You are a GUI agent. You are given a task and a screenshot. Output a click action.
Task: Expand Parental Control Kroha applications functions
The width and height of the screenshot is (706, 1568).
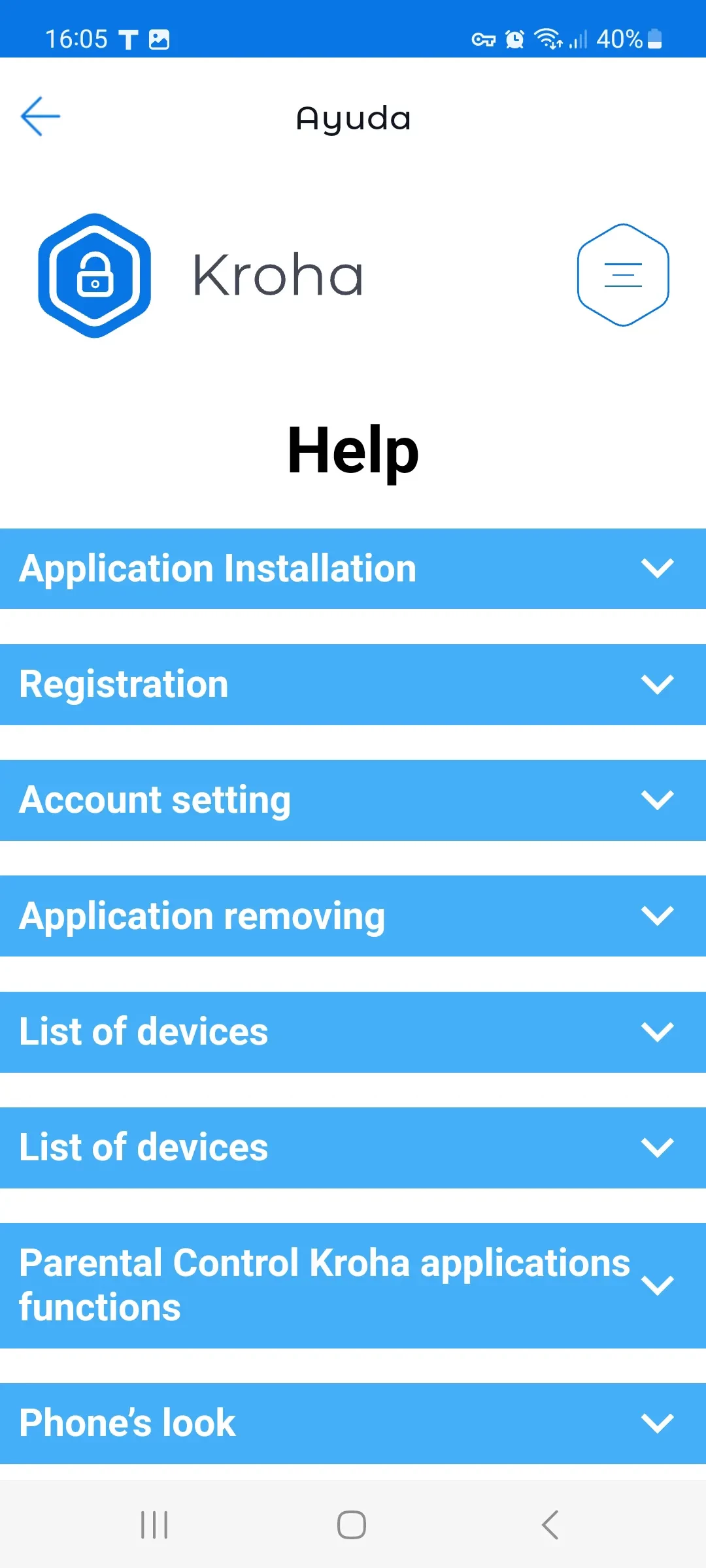pos(353,1285)
